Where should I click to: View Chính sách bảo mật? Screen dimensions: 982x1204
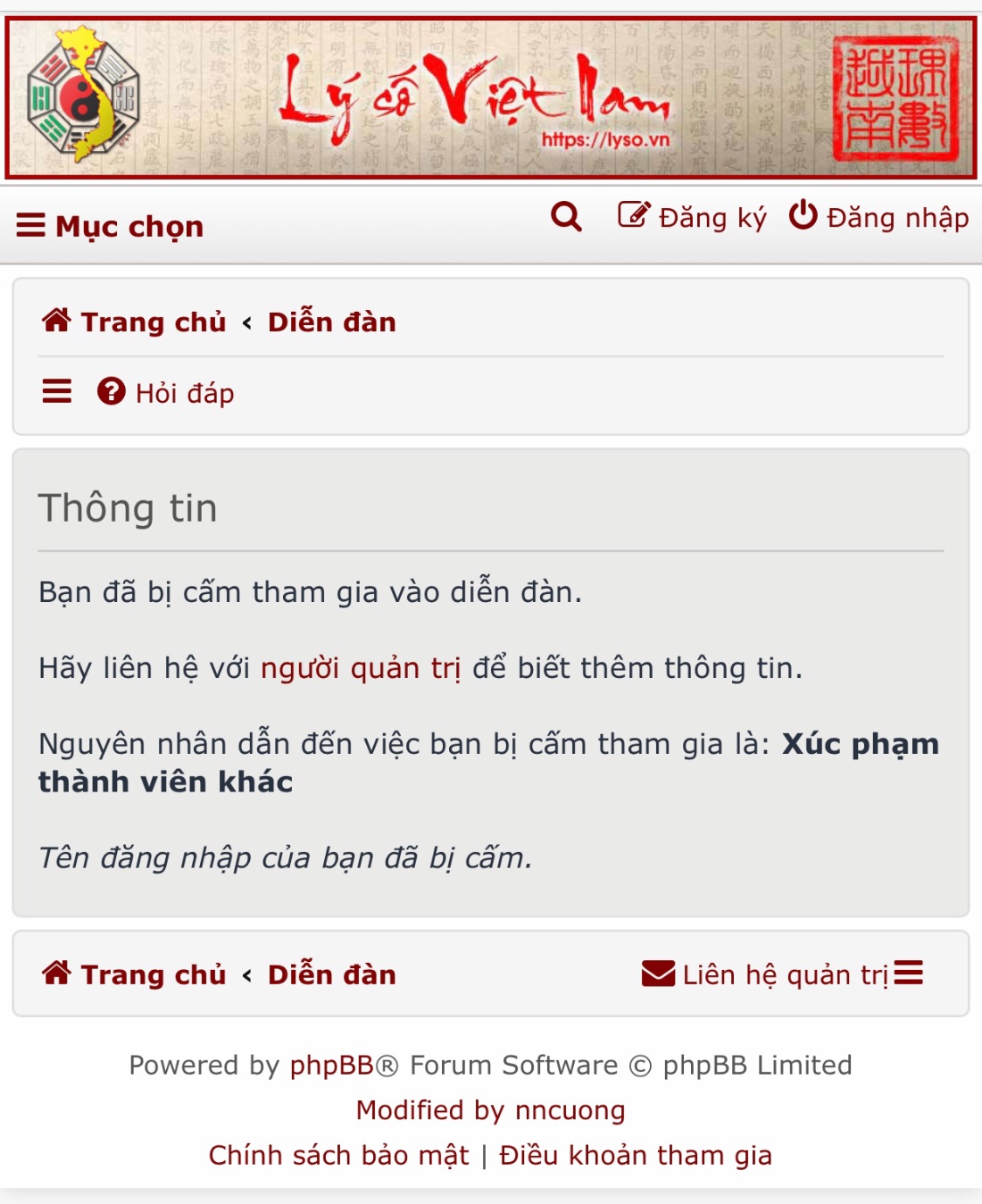338,1155
